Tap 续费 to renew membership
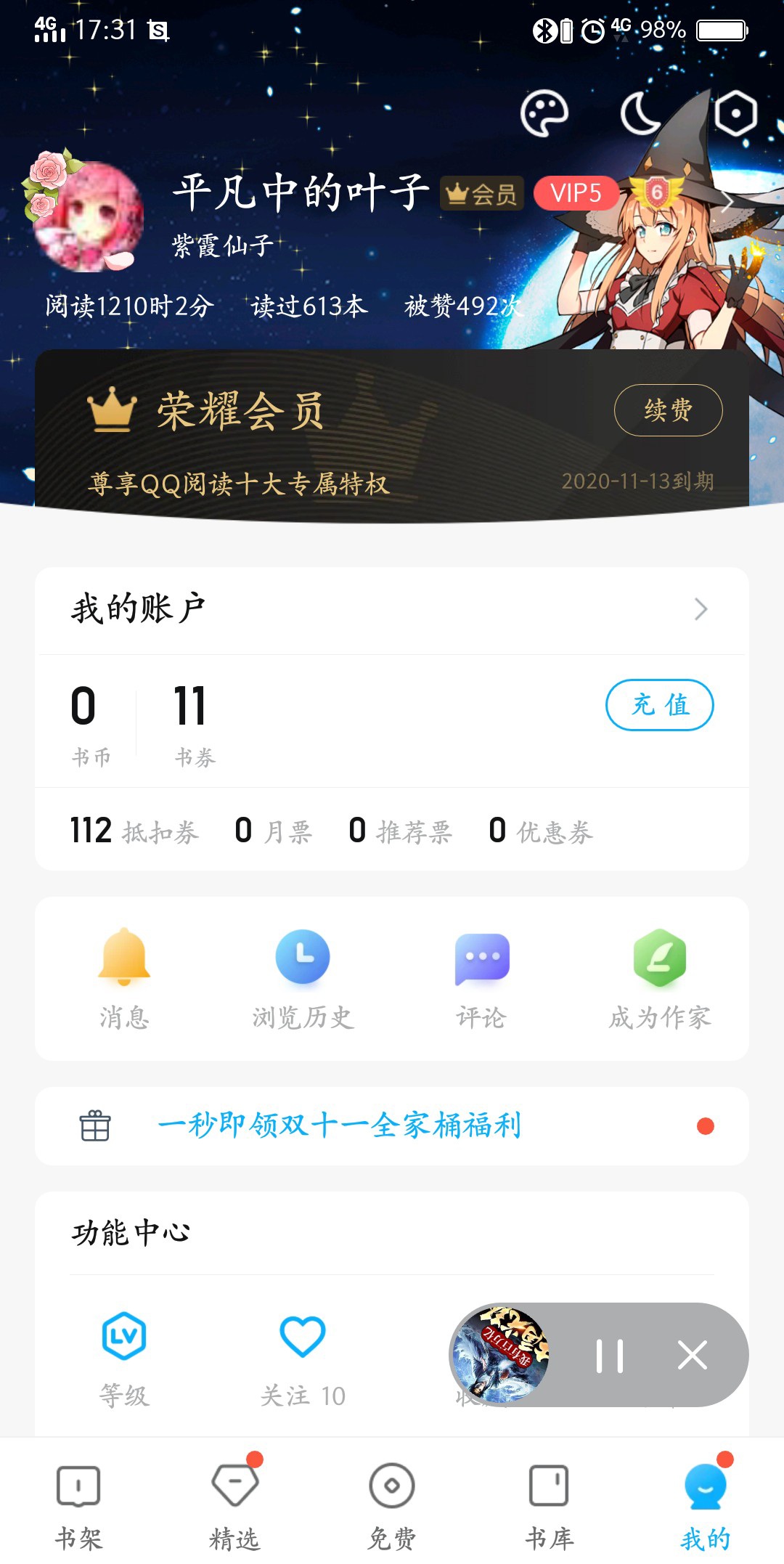 668,410
